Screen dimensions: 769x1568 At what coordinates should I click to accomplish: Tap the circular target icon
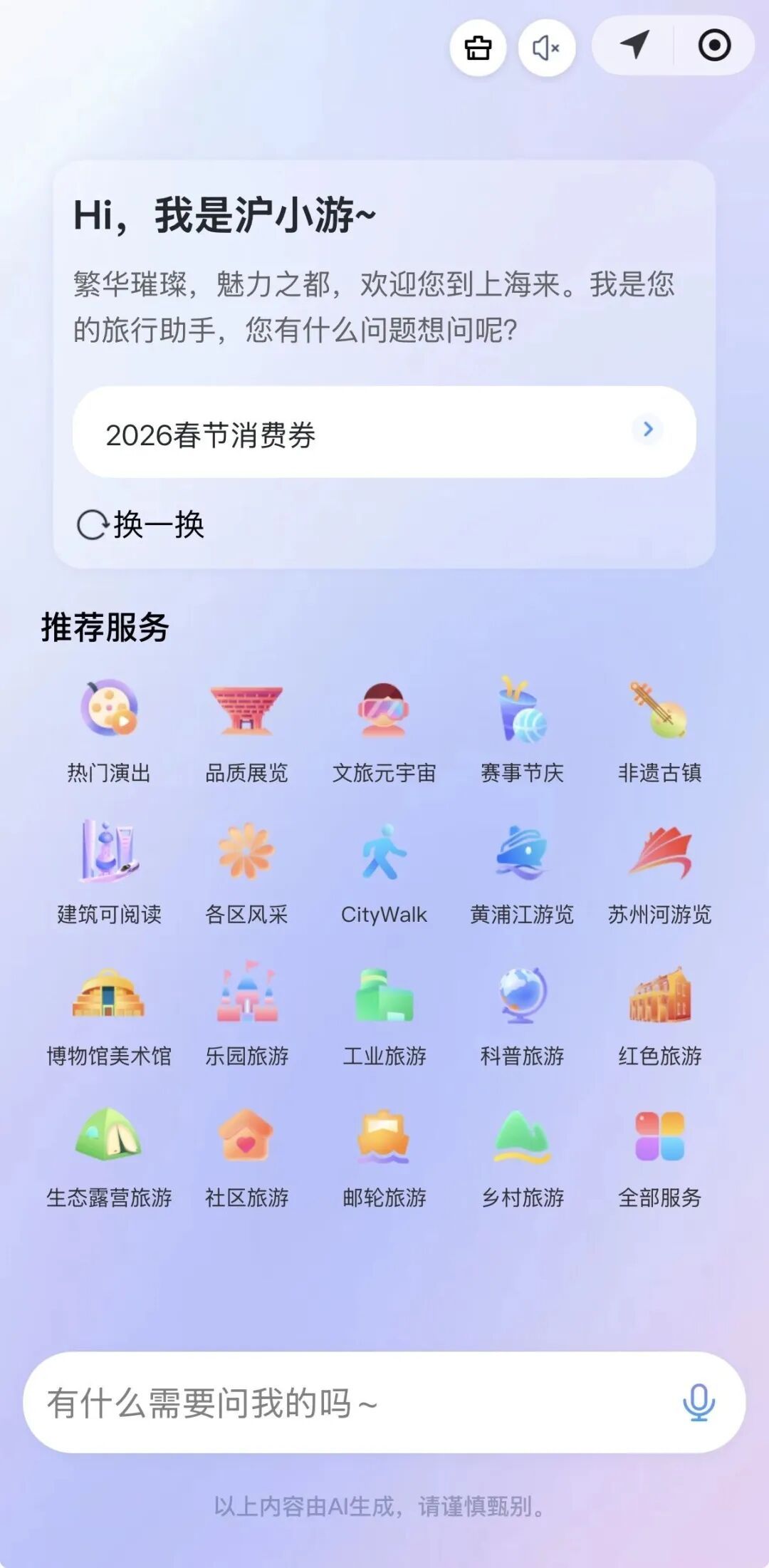tap(714, 46)
